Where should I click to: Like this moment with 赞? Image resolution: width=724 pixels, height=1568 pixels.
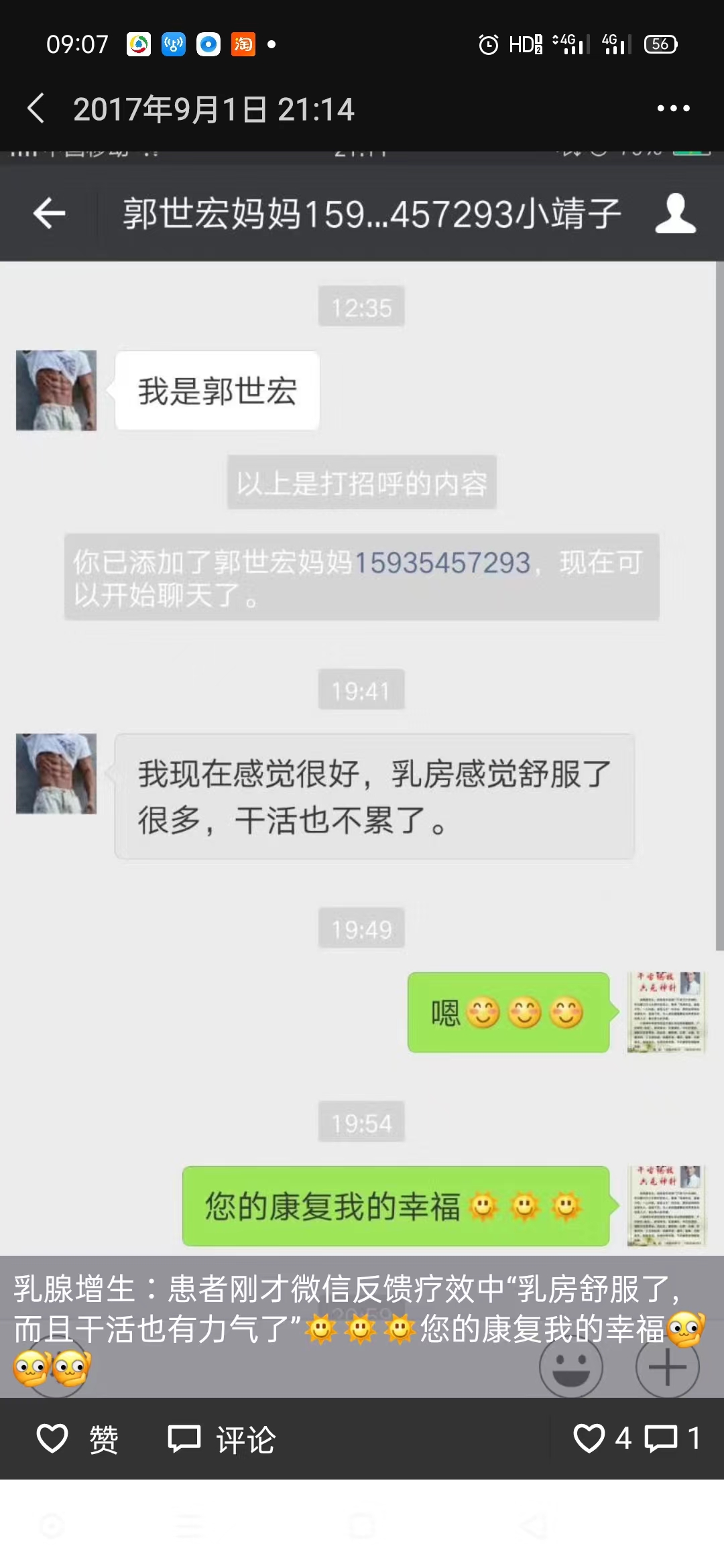pyautogui.click(x=77, y=1439)
